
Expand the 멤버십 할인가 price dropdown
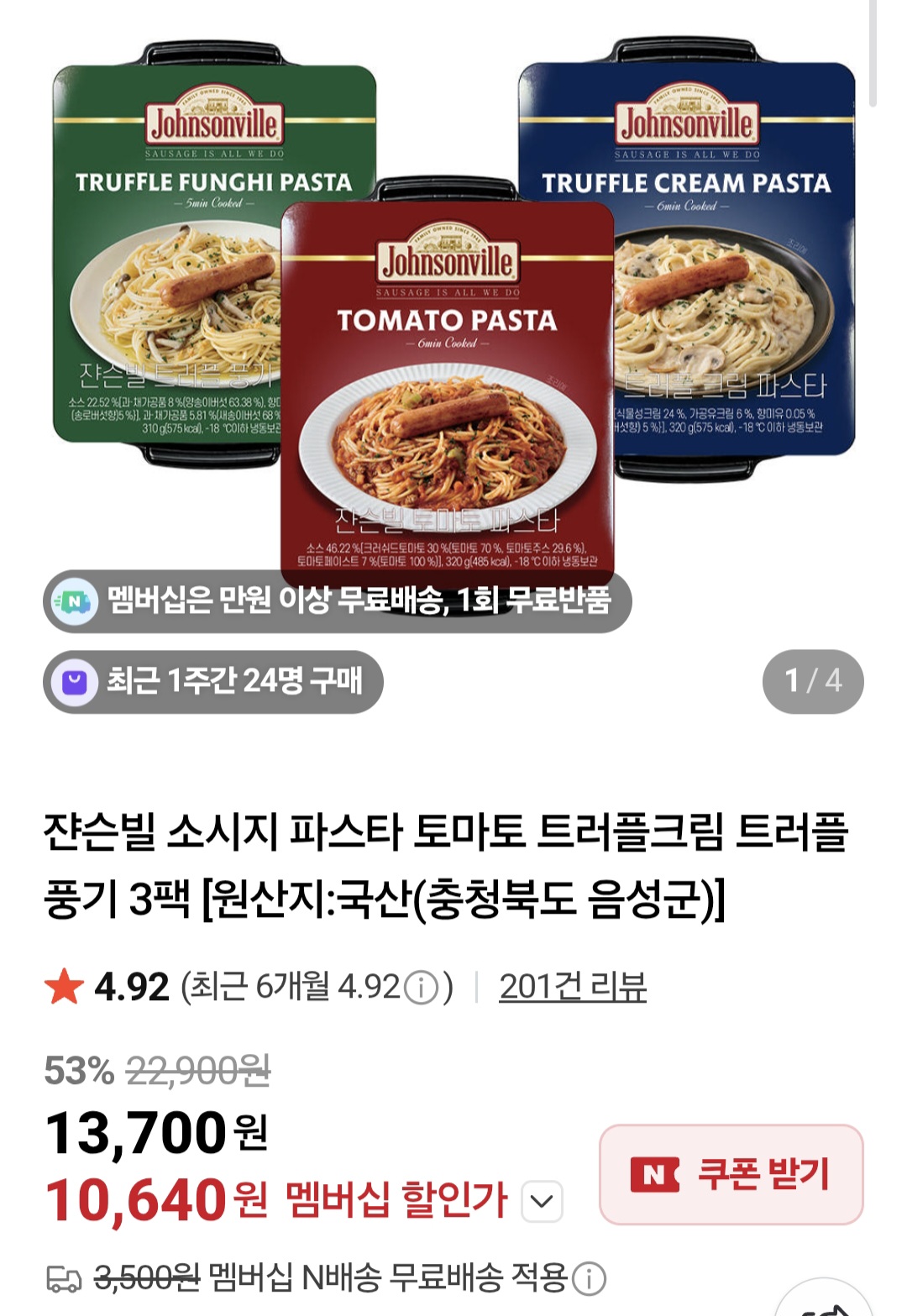(x=542, y=1201)
